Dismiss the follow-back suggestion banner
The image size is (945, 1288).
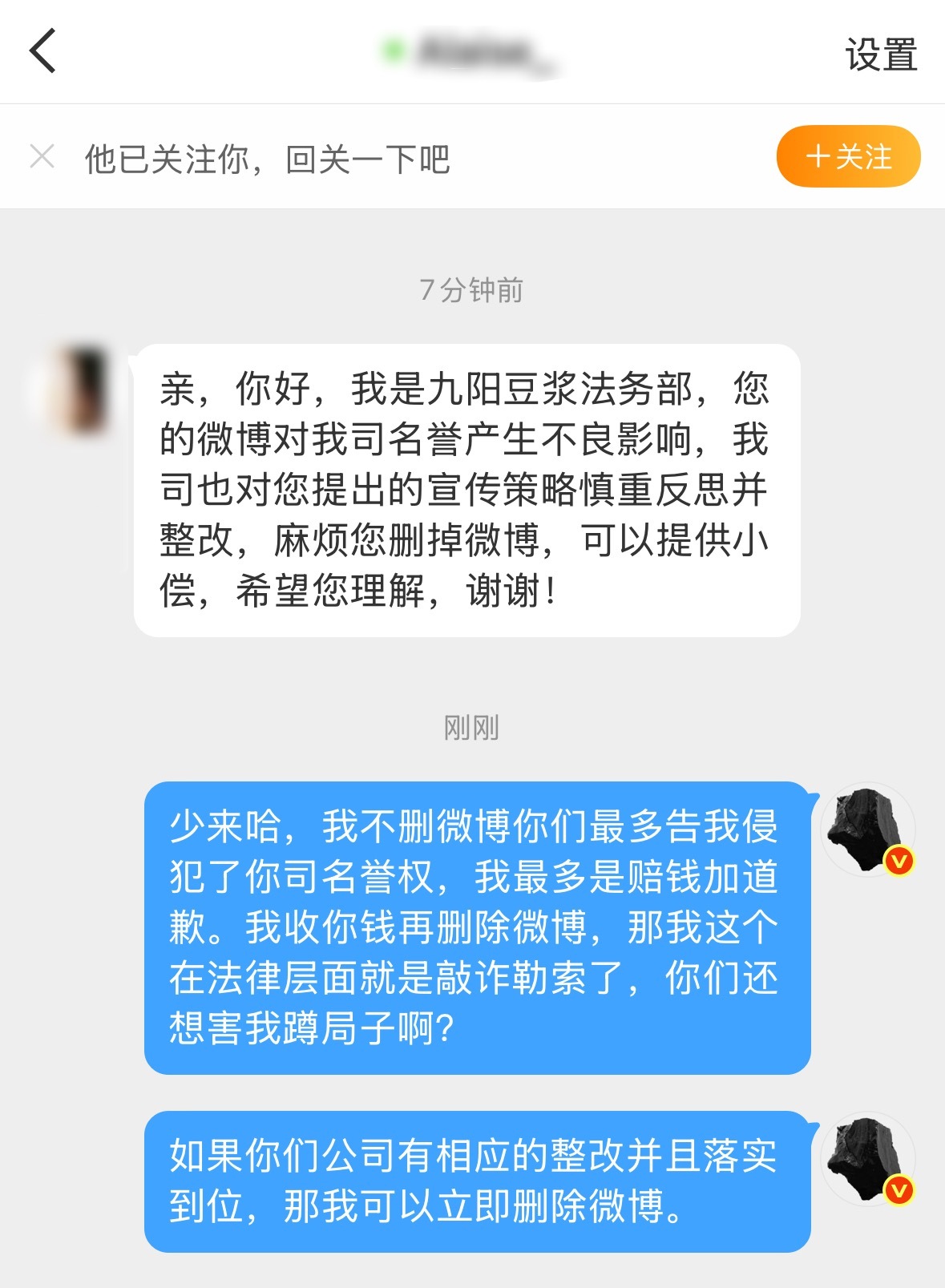42,156
